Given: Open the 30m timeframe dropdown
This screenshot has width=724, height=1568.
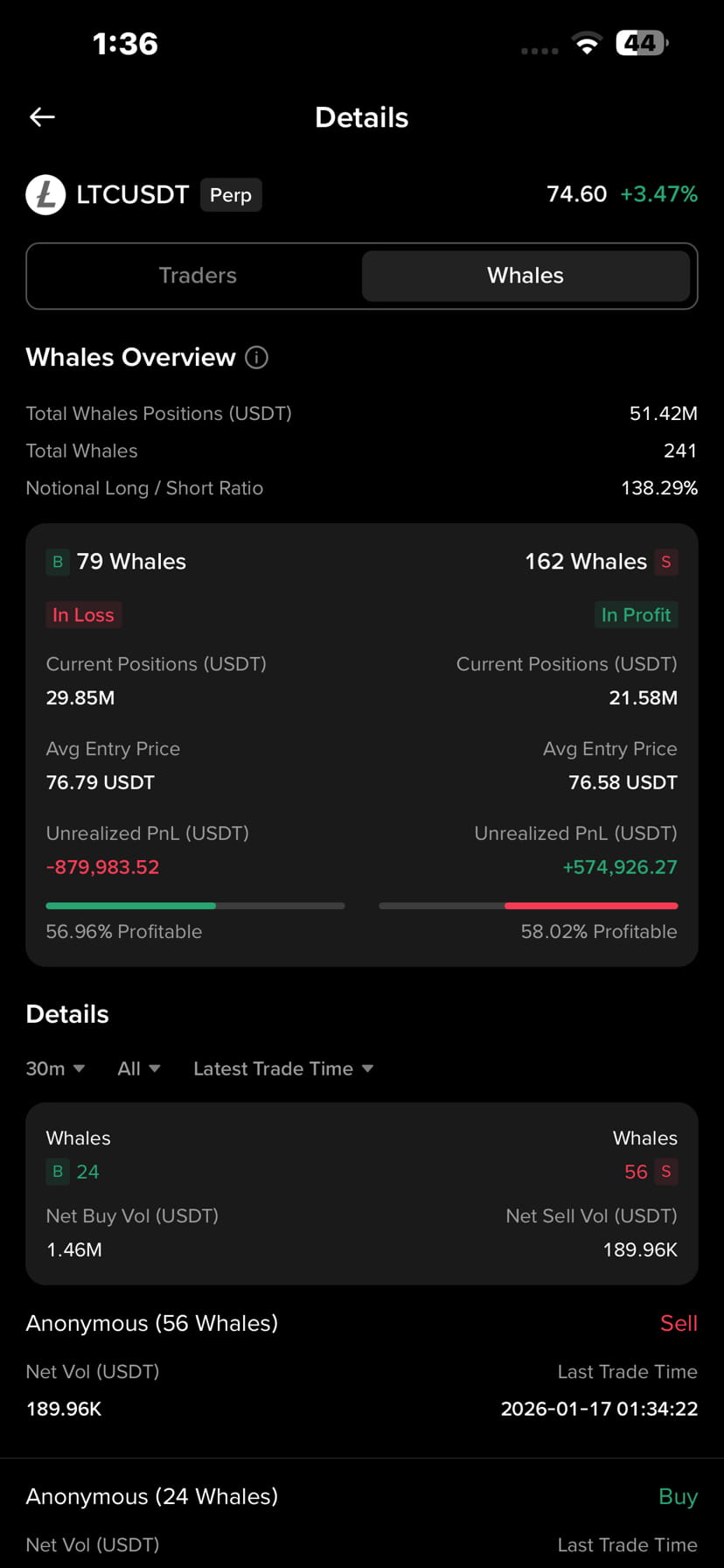Looking at the screenshot, I should click(55, 1068).
